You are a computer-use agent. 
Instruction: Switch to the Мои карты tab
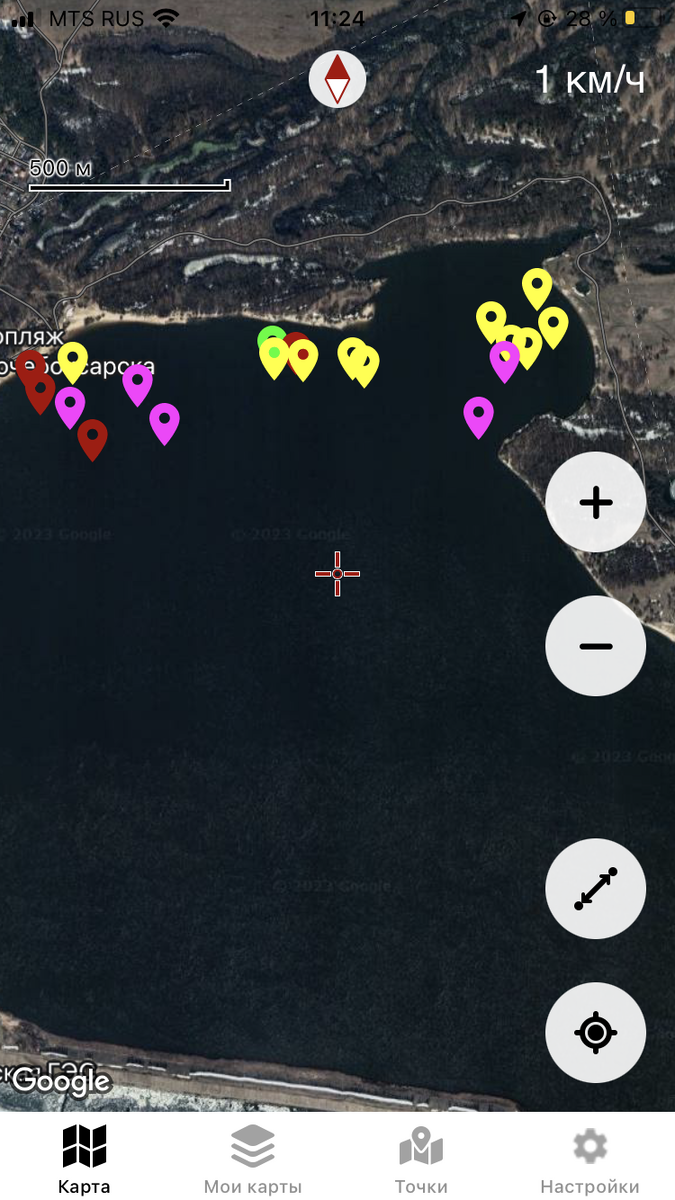[x=253, y=1158]
